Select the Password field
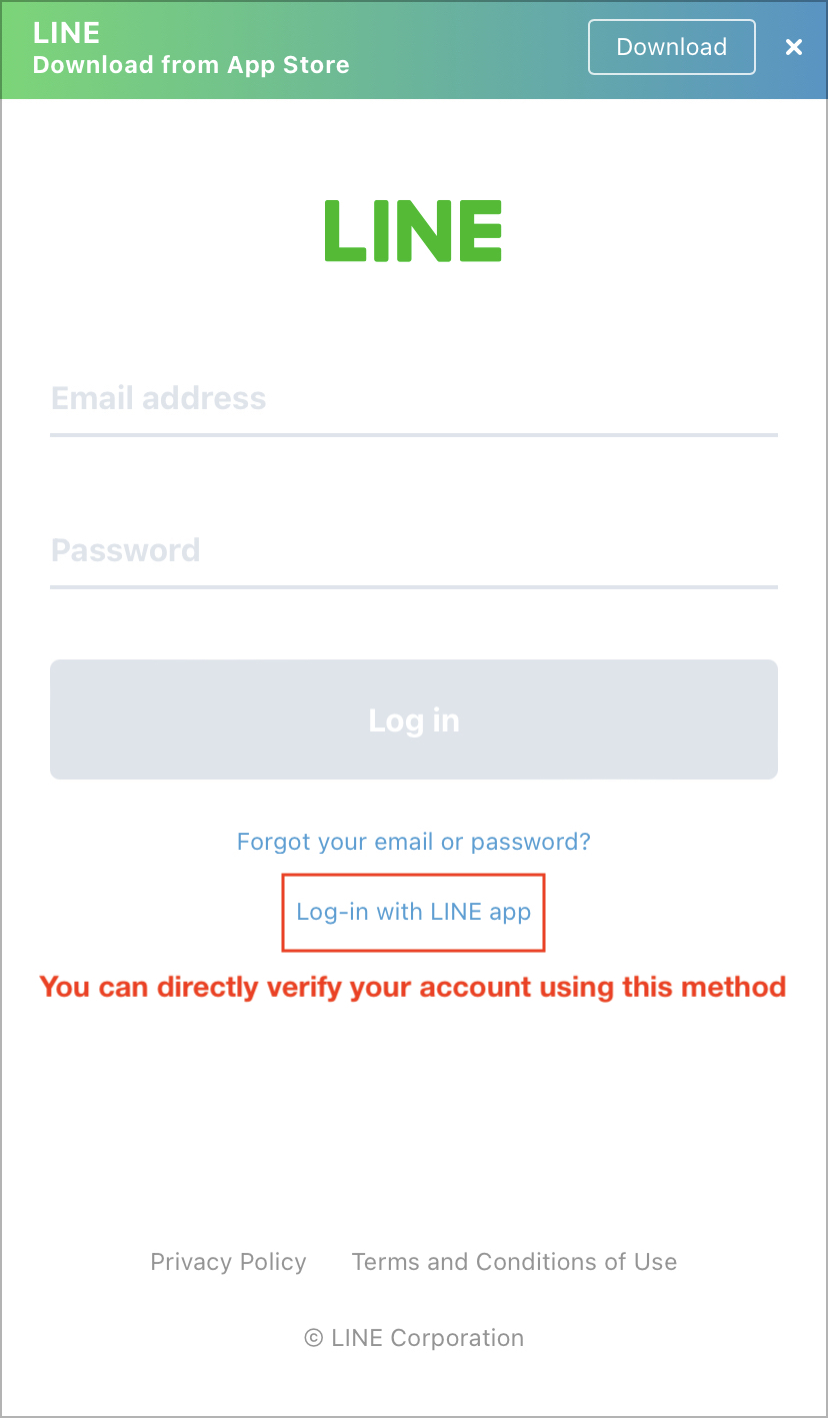The image size is (828, 1418). 413,551
